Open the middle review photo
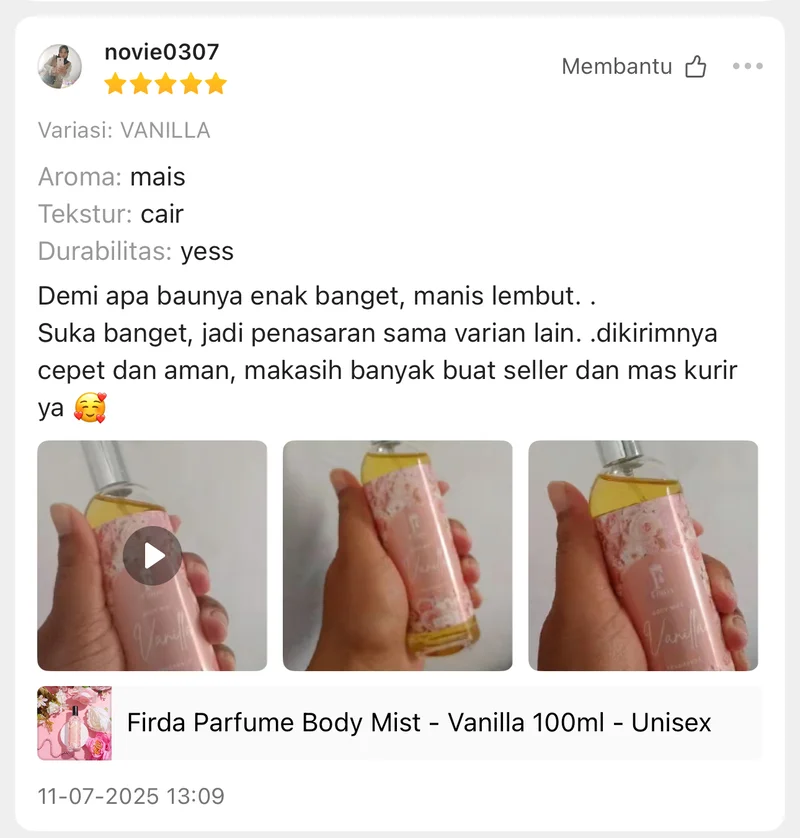 coord(397,556)
